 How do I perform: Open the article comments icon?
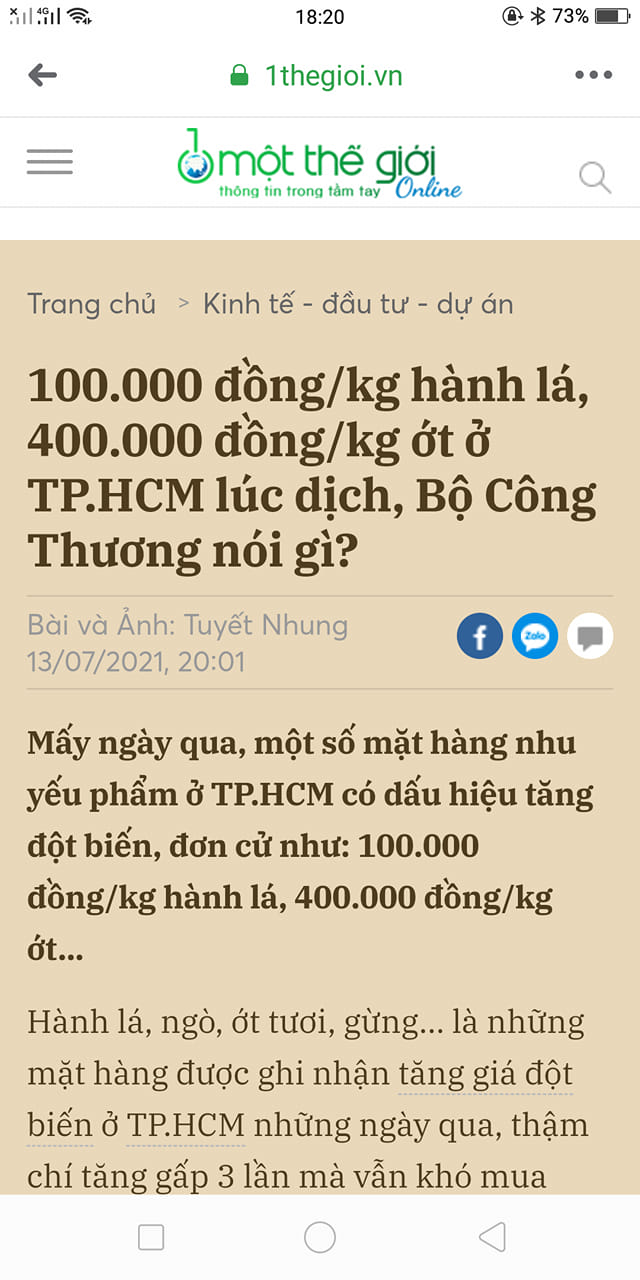click(590, 636)
